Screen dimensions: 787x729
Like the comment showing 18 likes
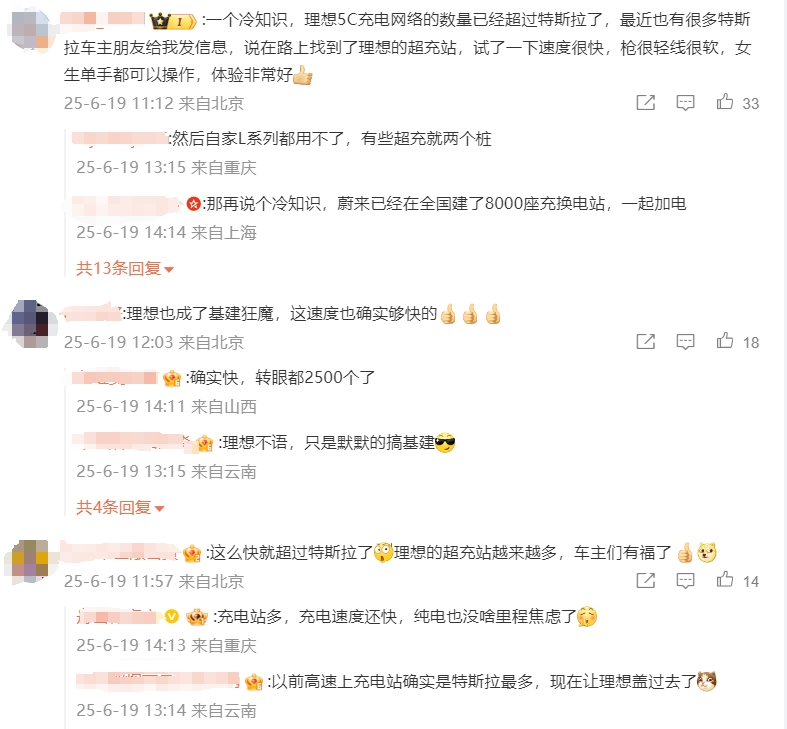coord(725,342)
